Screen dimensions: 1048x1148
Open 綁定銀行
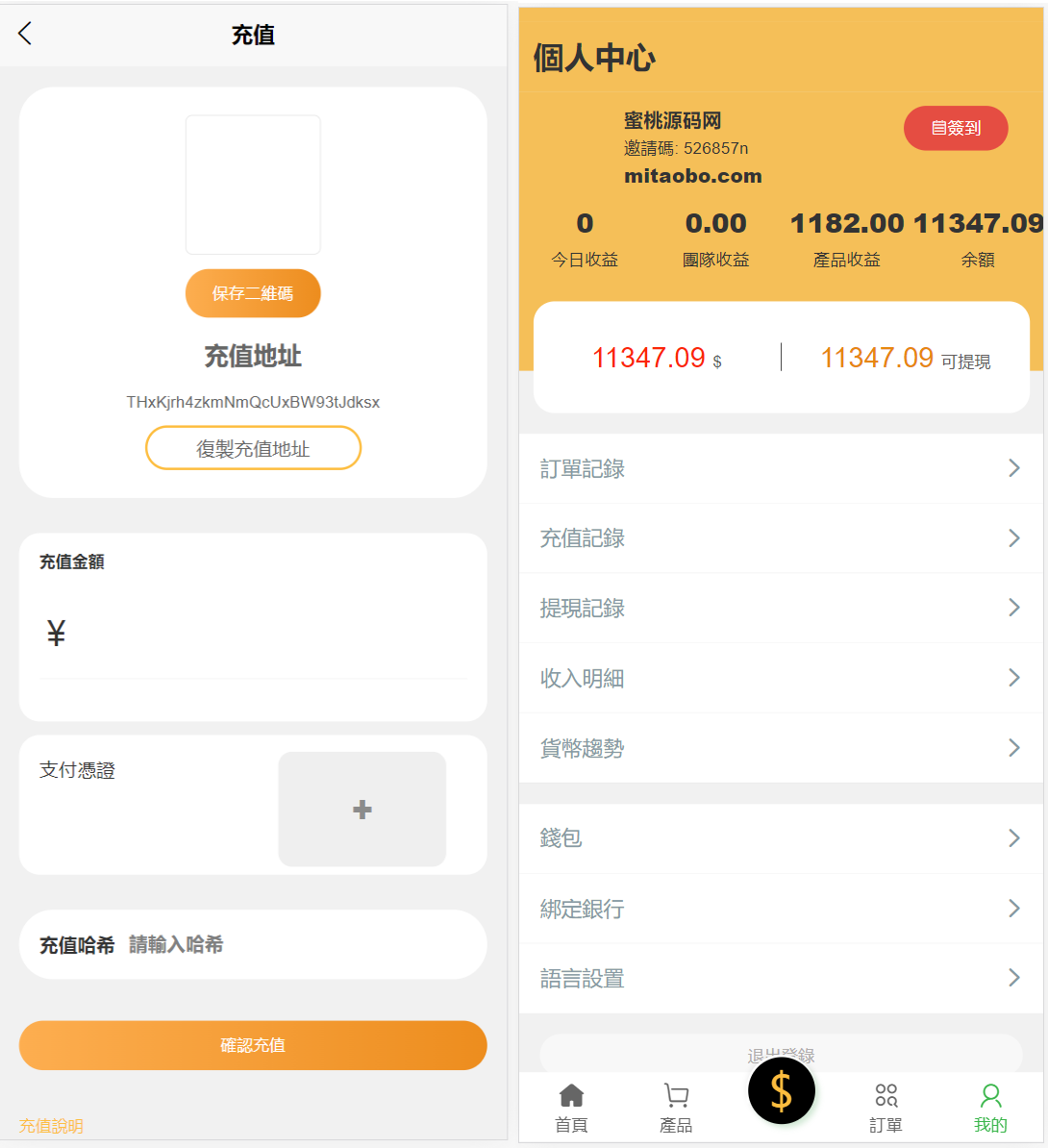781,909
